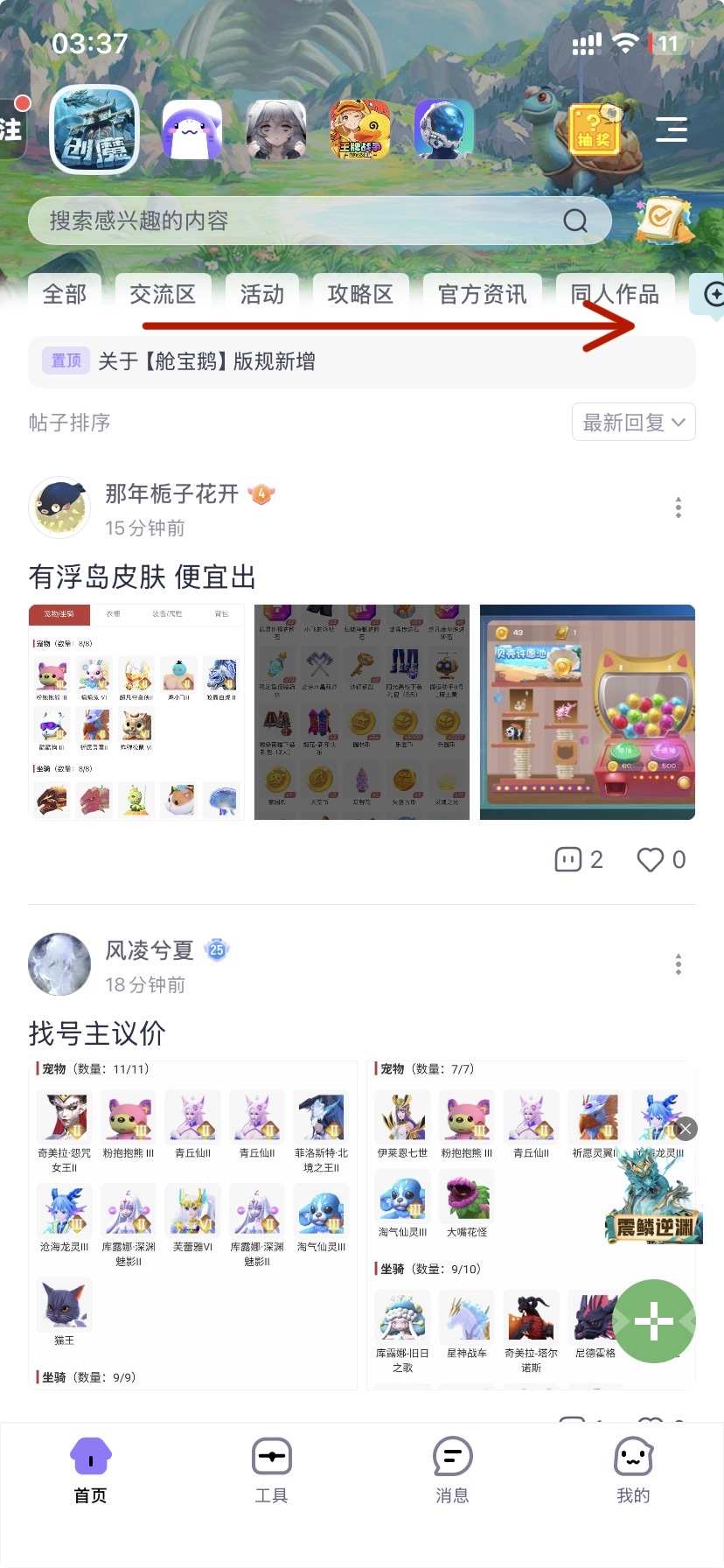Open the daily check-in icon
The width and height of the screenshot is (724, 1568).
664,220
